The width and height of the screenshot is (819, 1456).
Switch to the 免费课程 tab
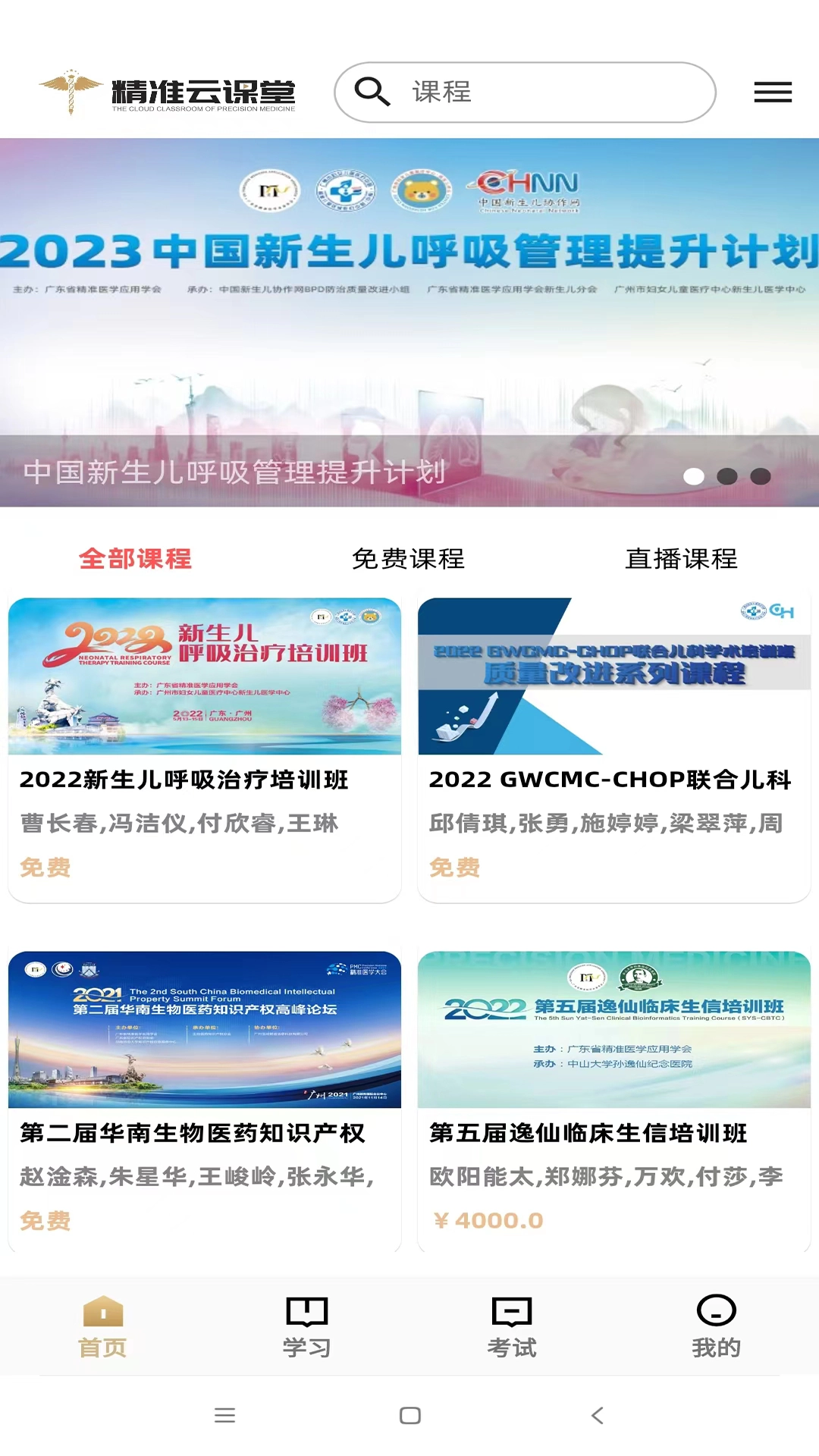click(x=407, y=560)
